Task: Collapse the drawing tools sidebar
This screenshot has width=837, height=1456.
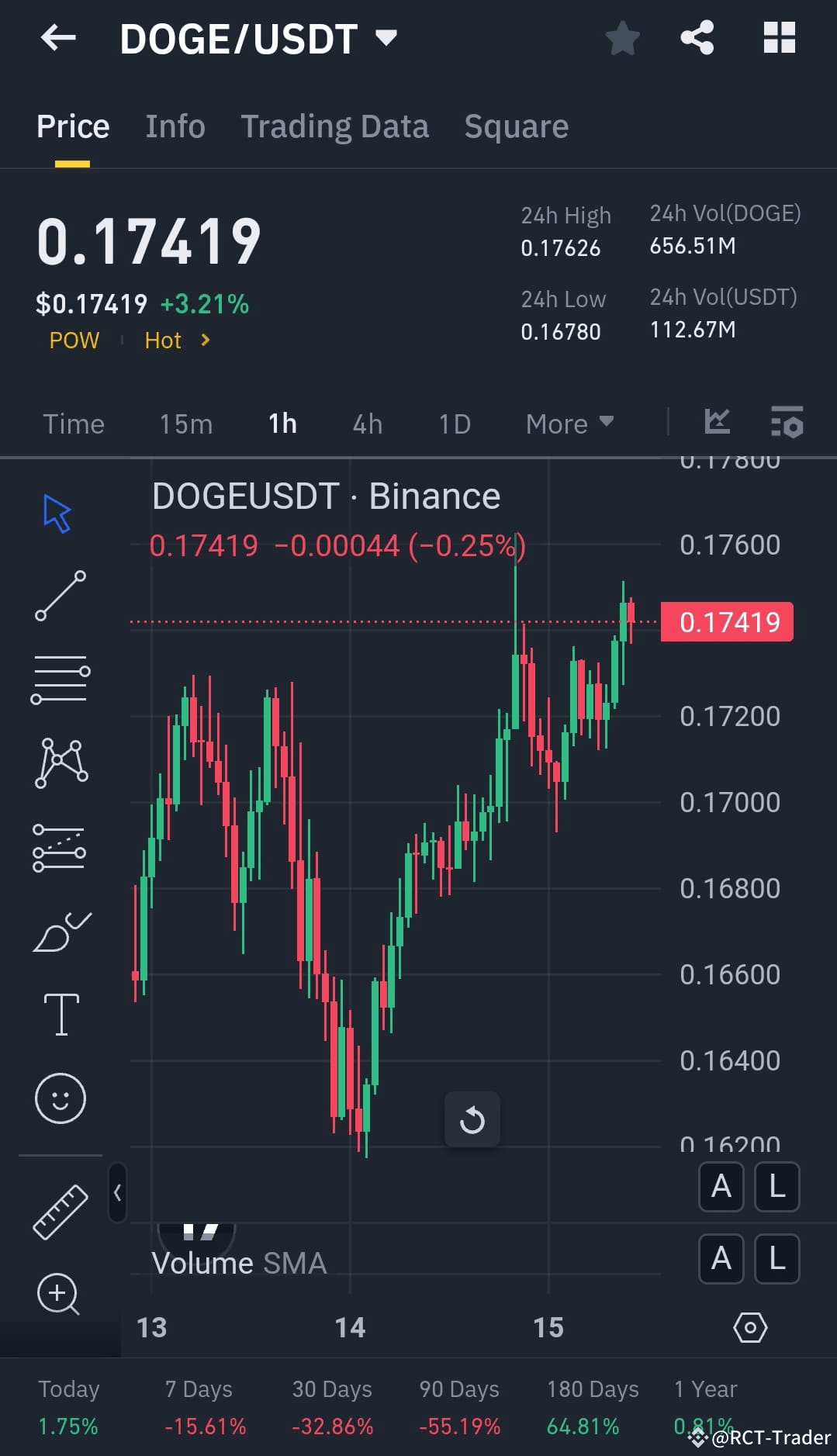Action: click(x=117, y=1194)
